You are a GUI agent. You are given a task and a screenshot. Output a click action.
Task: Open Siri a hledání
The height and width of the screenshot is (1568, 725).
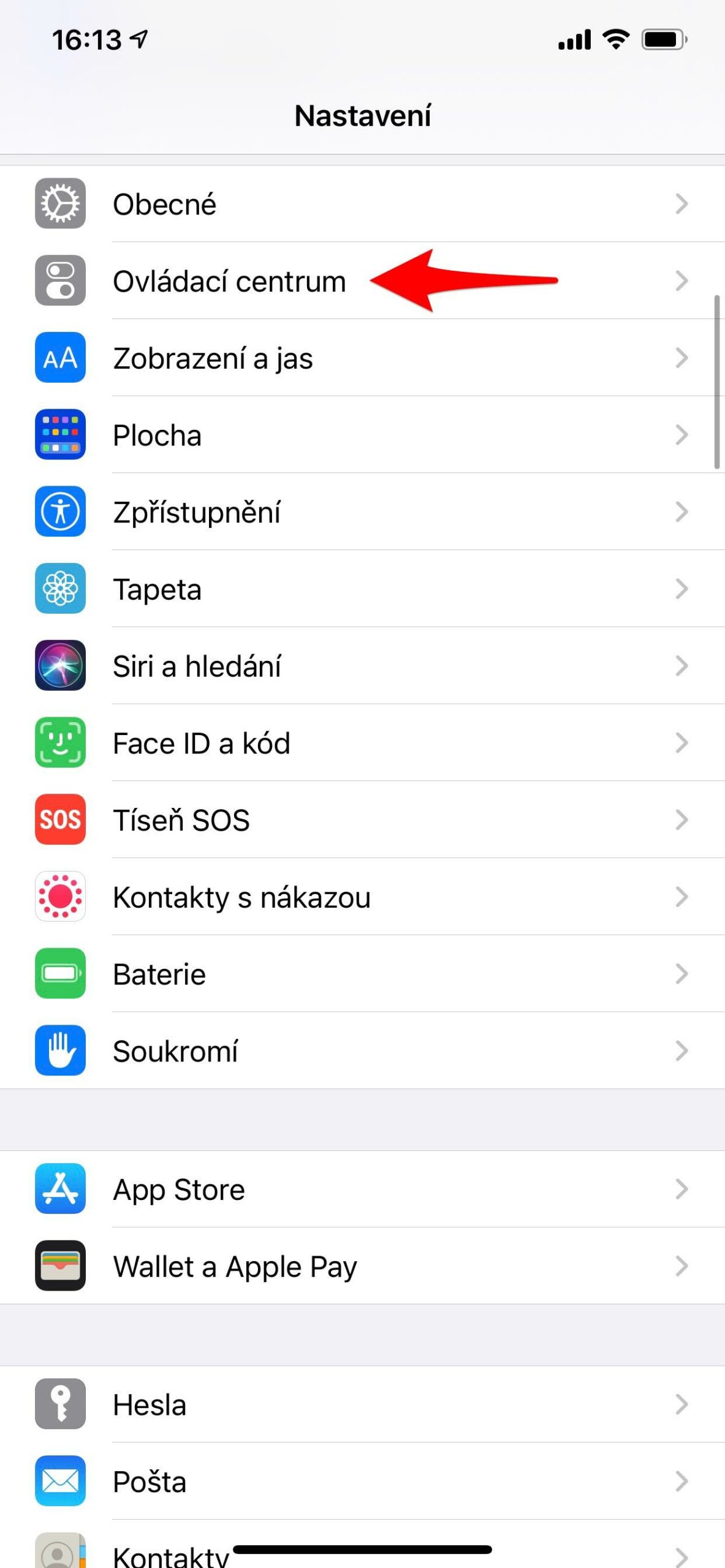362,666
